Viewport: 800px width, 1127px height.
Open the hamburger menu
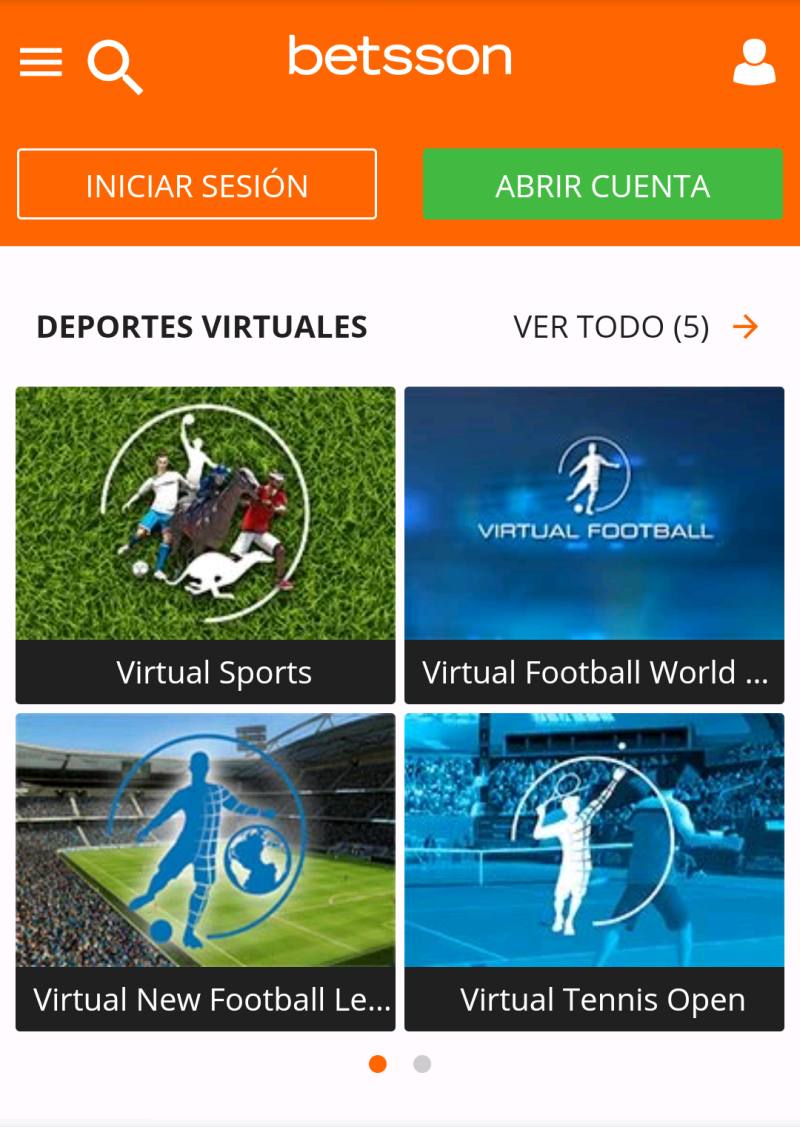click(x=41, y=62)
